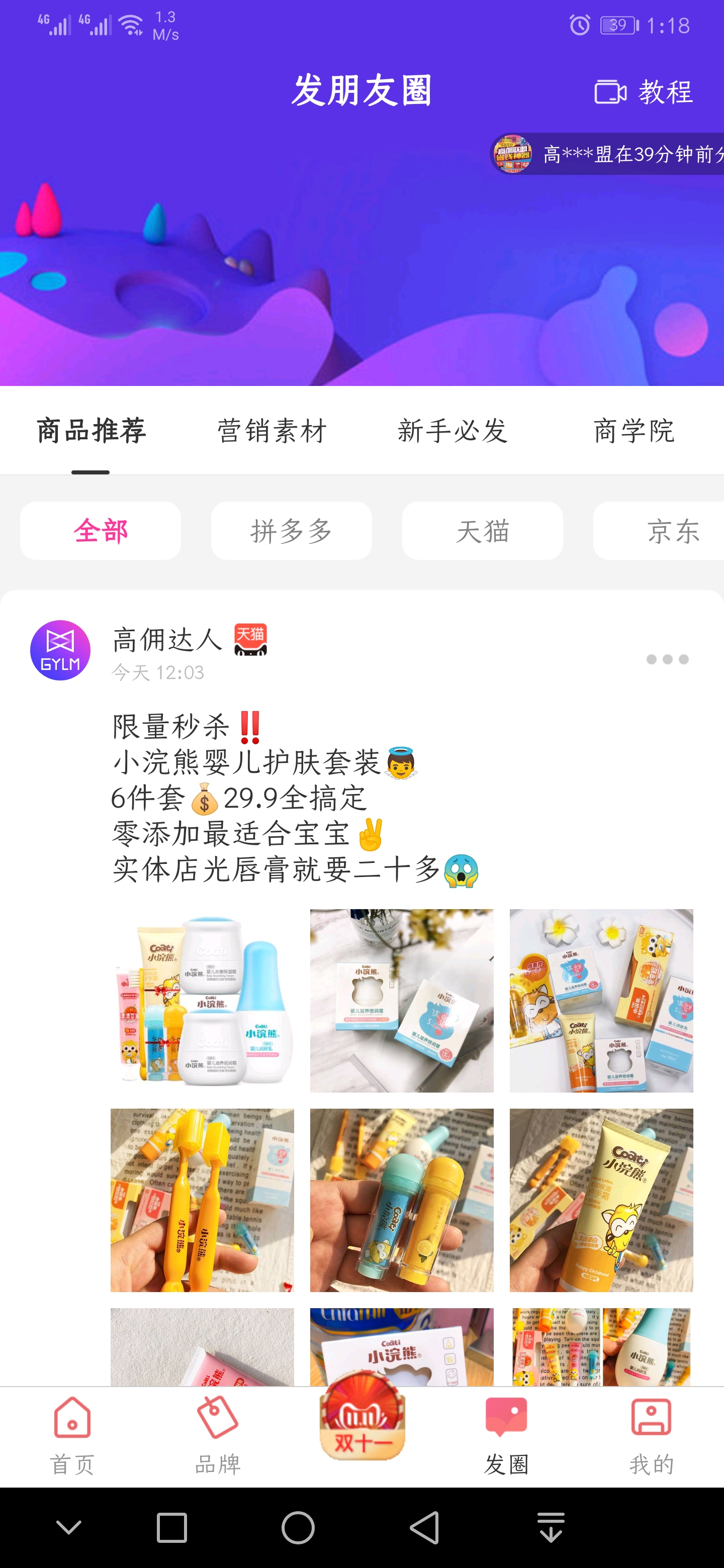
Task: Open the three-dot menu on 高佣达人 post
Action: [x=667, y=659]
